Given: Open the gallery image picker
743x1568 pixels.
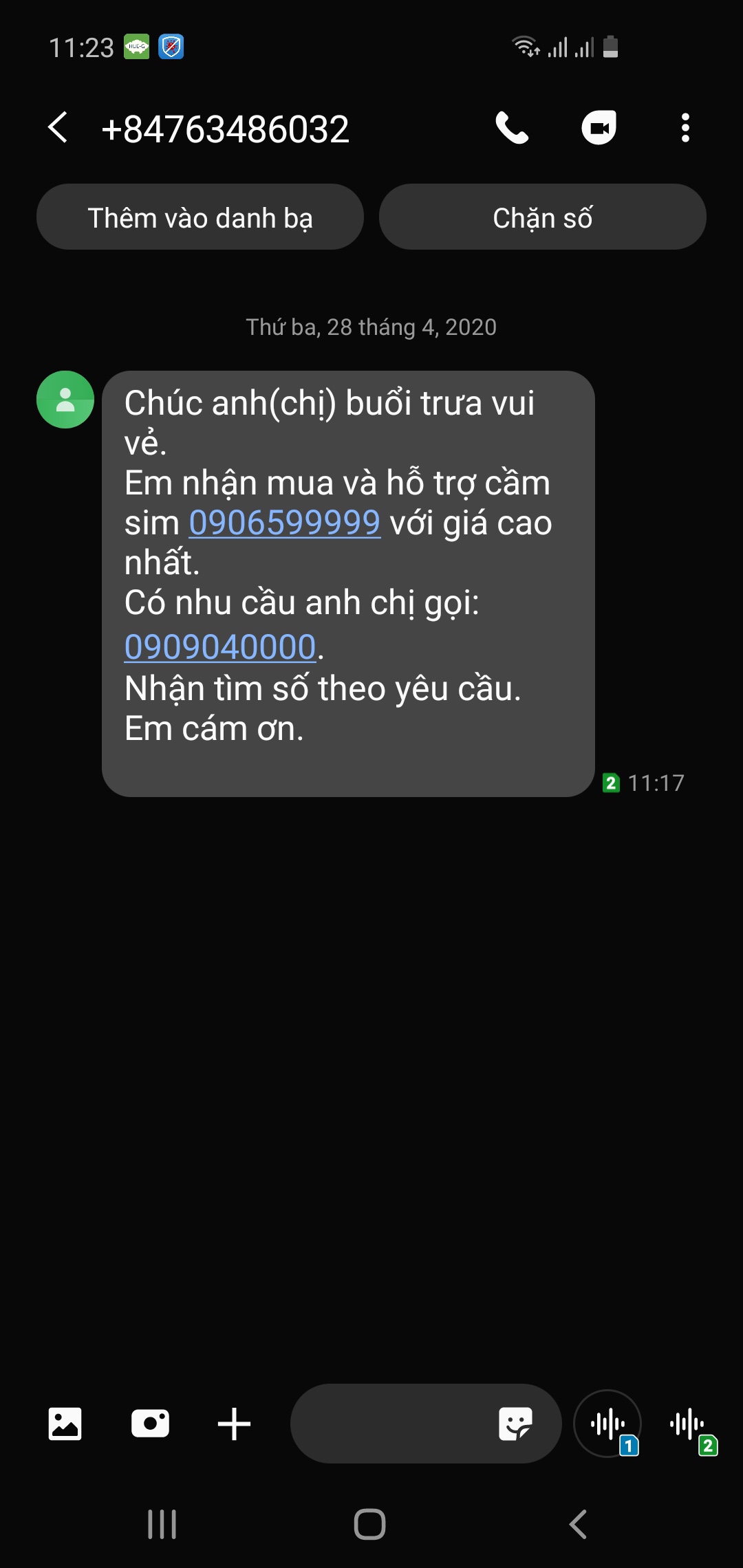Looking at the screenshot, I should 65,1424.
